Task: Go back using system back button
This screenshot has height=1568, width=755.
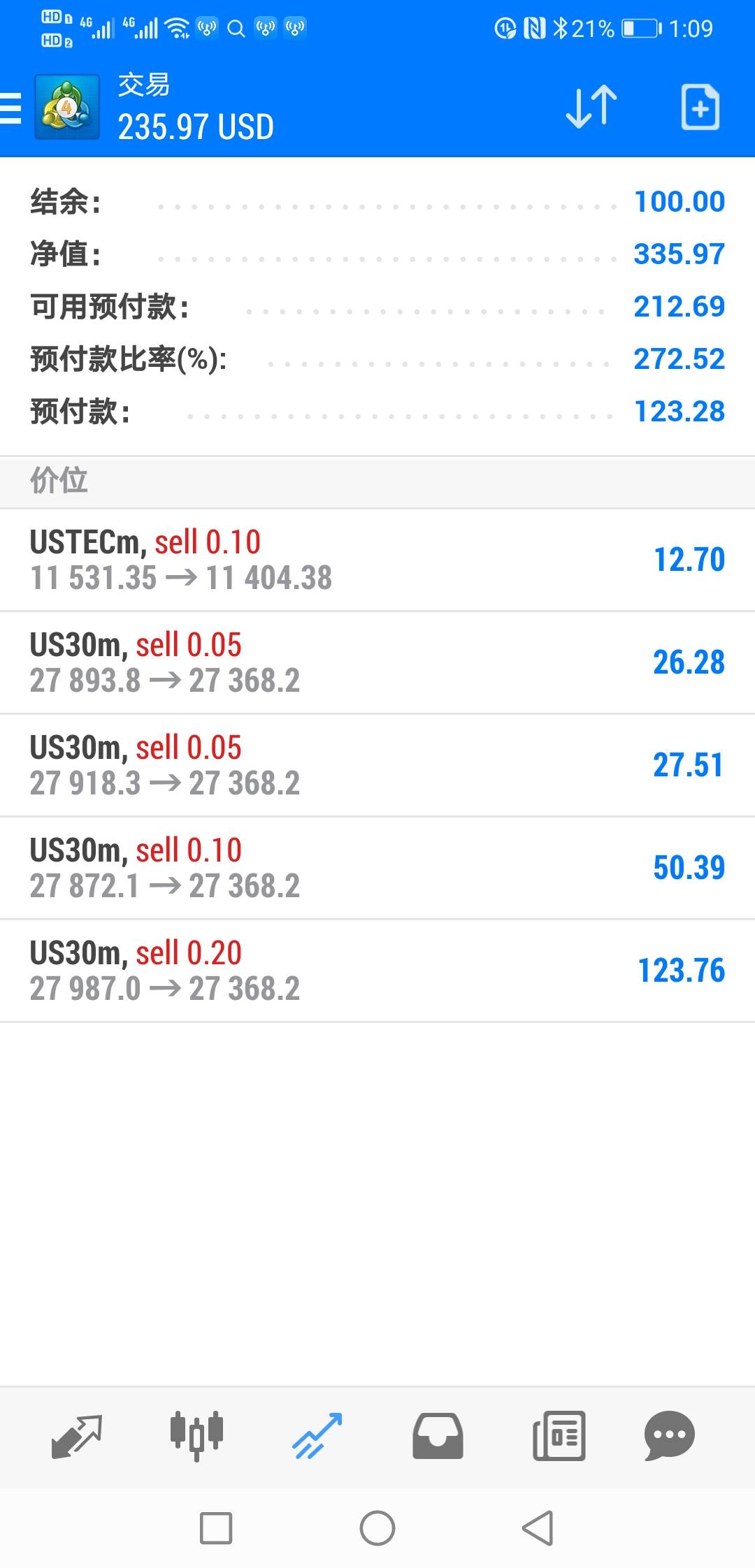Action: 538,1528
